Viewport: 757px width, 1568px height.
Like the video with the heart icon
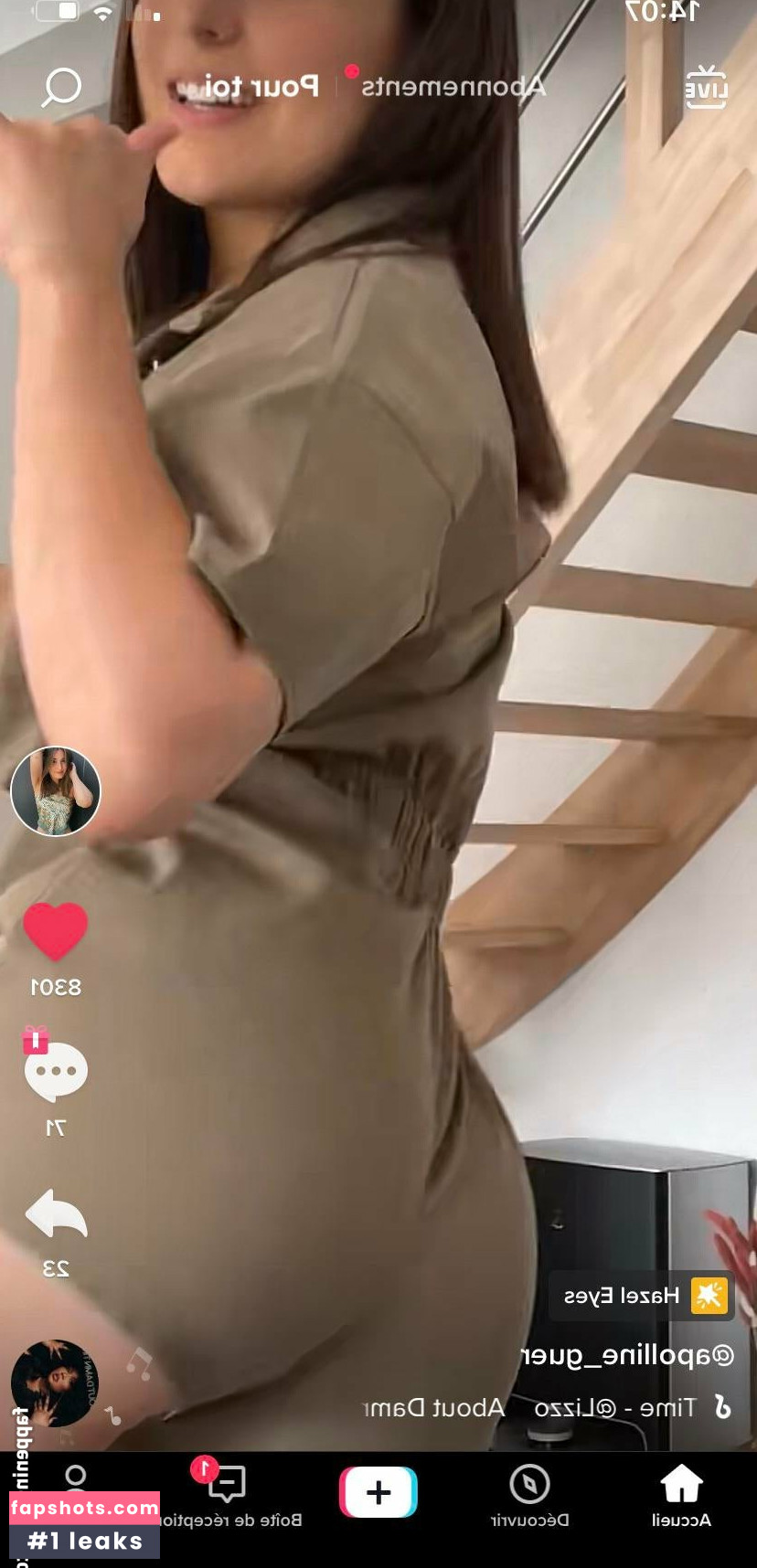click(56, 931)
